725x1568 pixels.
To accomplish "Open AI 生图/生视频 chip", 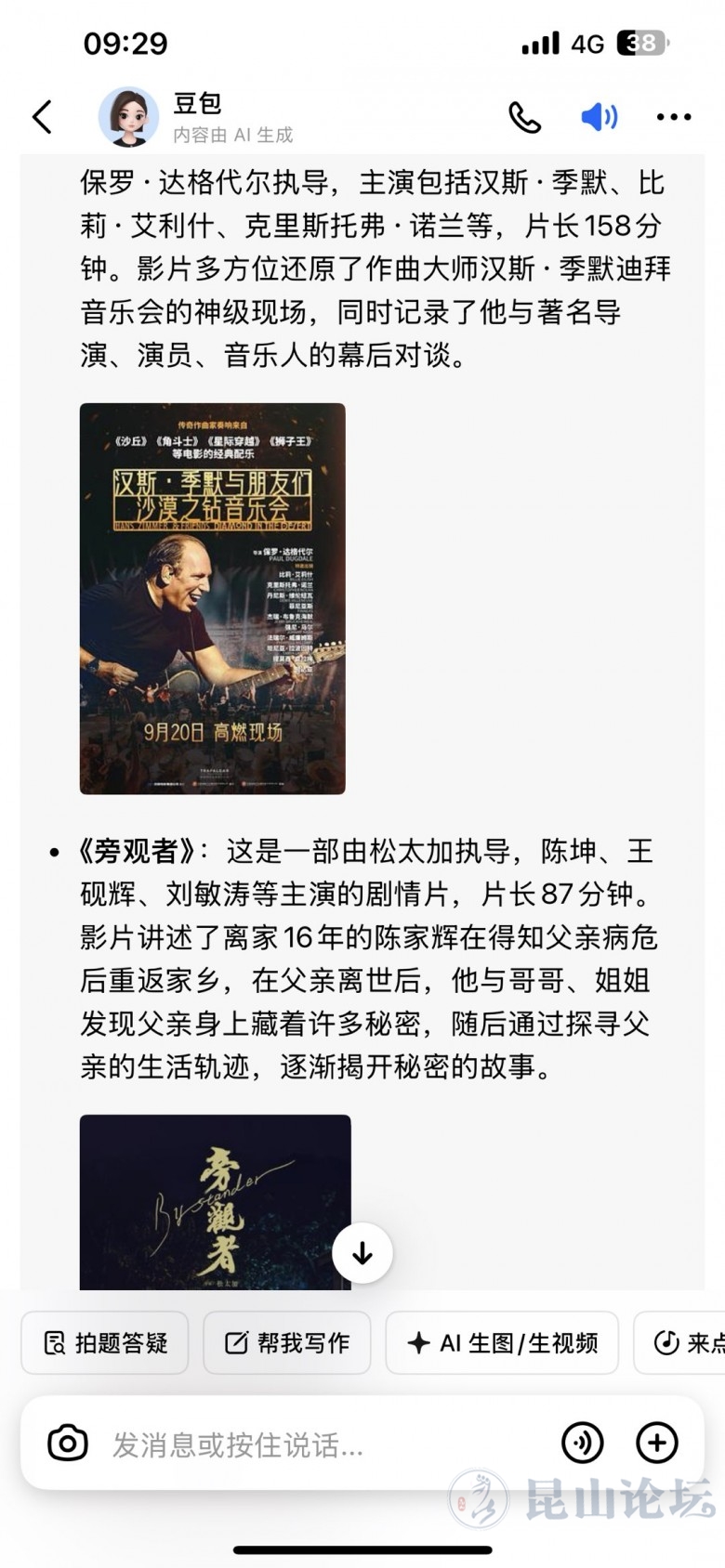I will [x=502, y=1342].
